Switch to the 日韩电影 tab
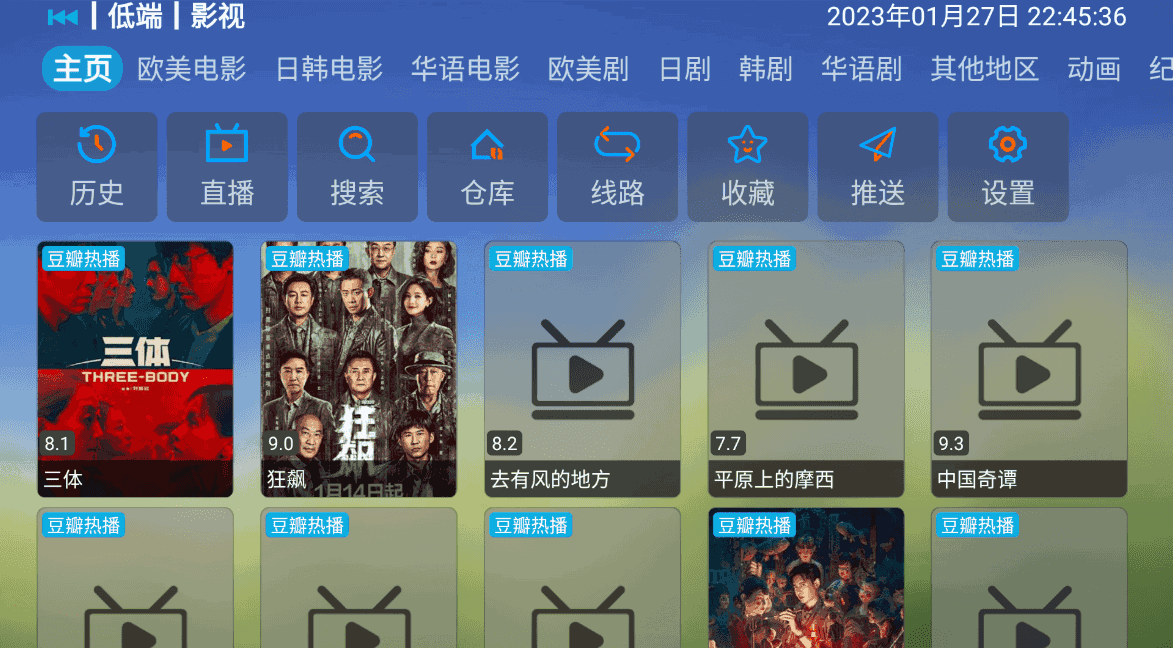The width and height of the screenshot is (1173, 648). click(x=329, y=69)
